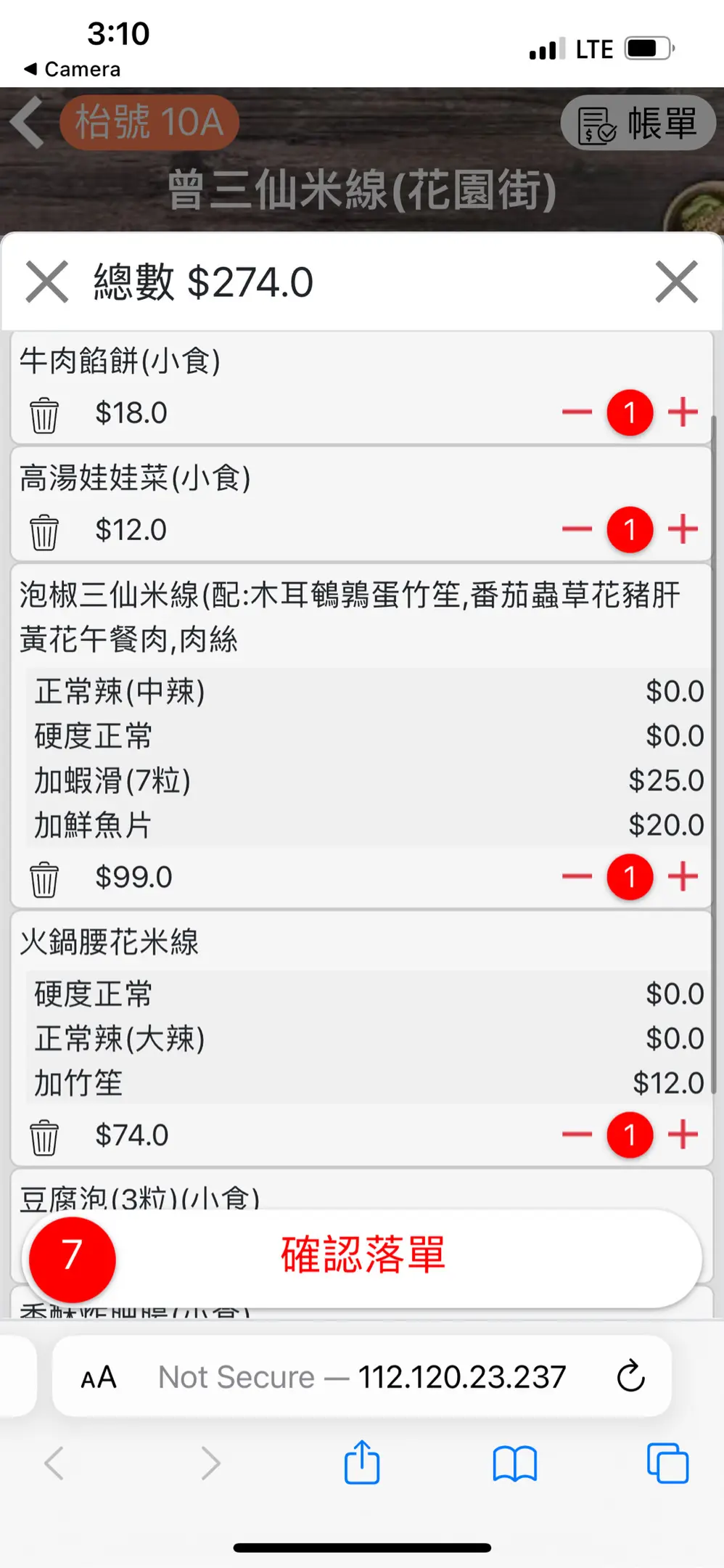Tap 確認落單 to confirm the order
Screen dimensions: 724x1568
click(363, 1255)
